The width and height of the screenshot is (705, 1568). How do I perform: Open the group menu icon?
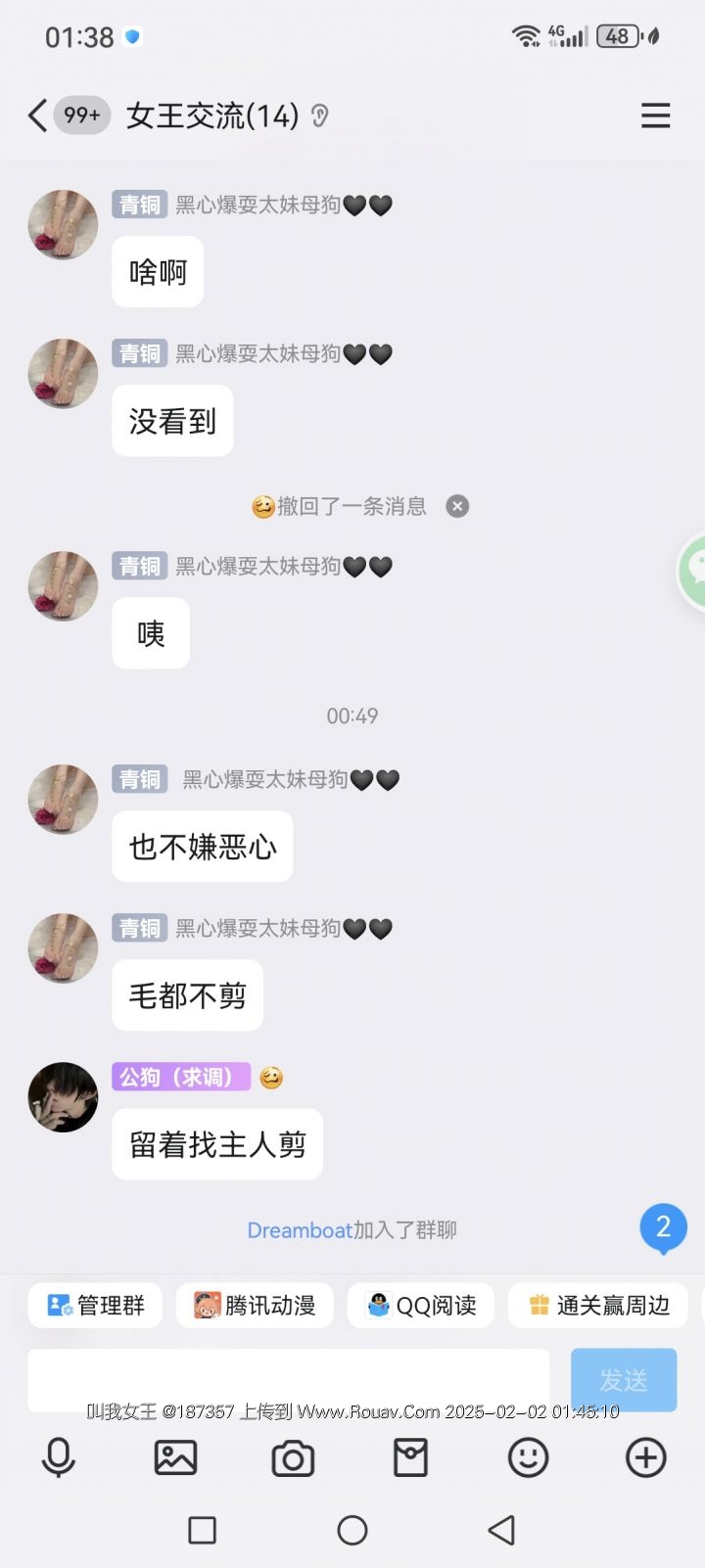coord(655,115)
